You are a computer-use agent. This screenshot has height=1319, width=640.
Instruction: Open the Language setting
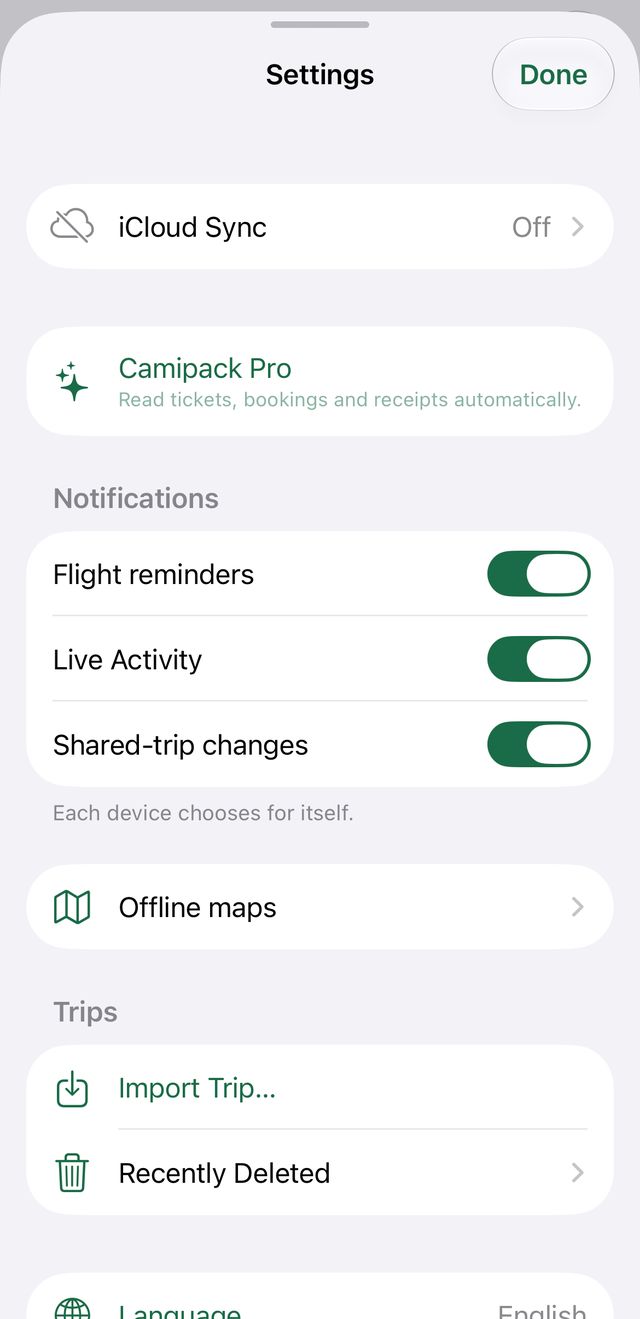(x=320, y=1300)
